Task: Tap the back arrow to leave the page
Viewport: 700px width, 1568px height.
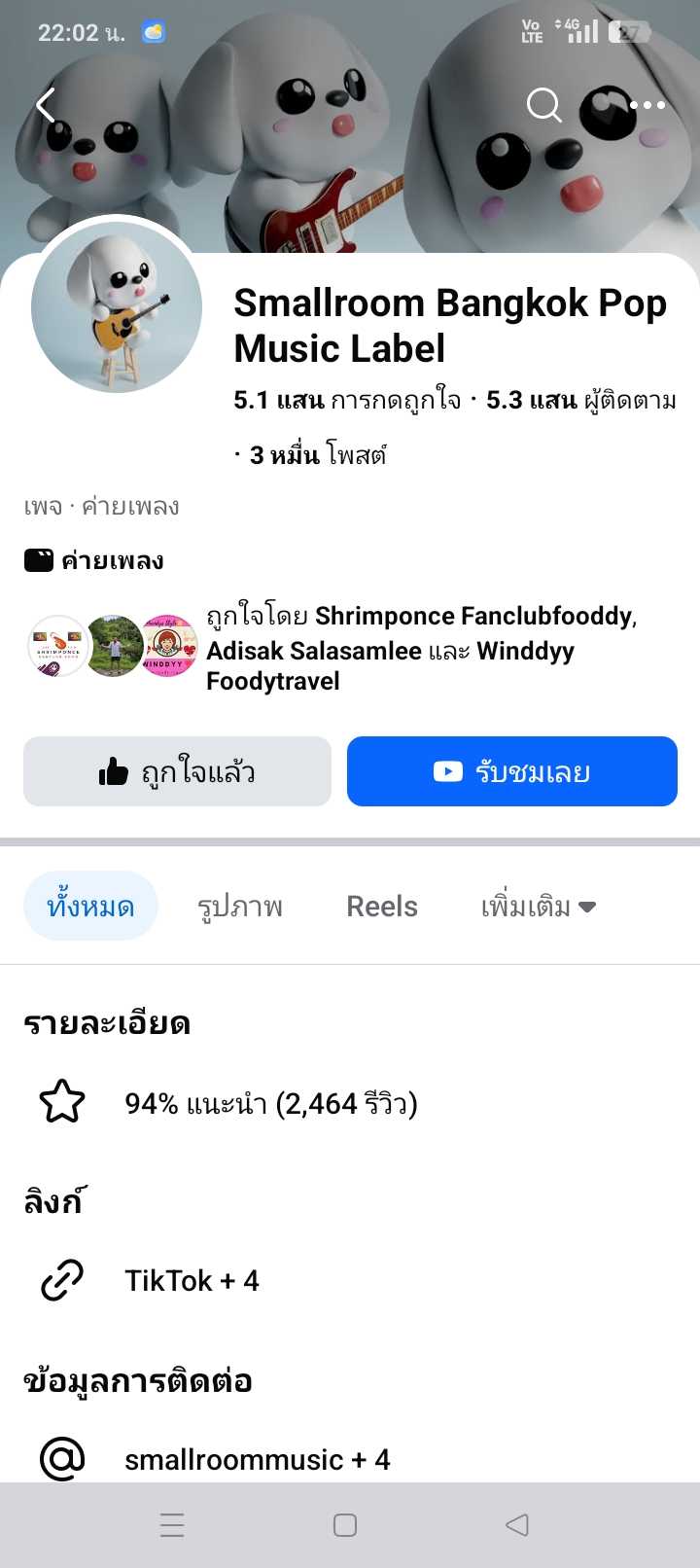Action: [46, 106]
